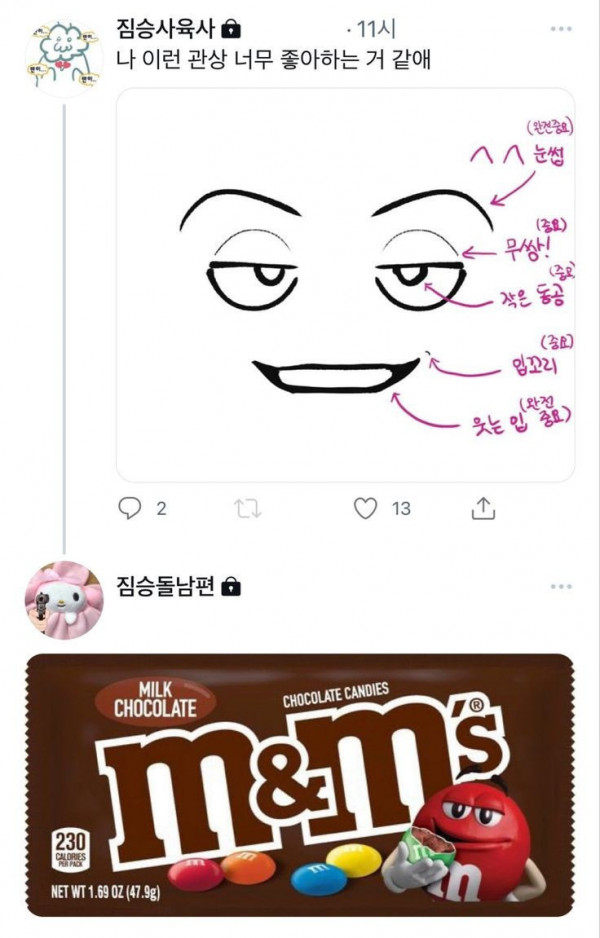Expand the M&M's image in 짐승돌남편's reply
This screenshot has width=600, height=938.
click(300, 784)
